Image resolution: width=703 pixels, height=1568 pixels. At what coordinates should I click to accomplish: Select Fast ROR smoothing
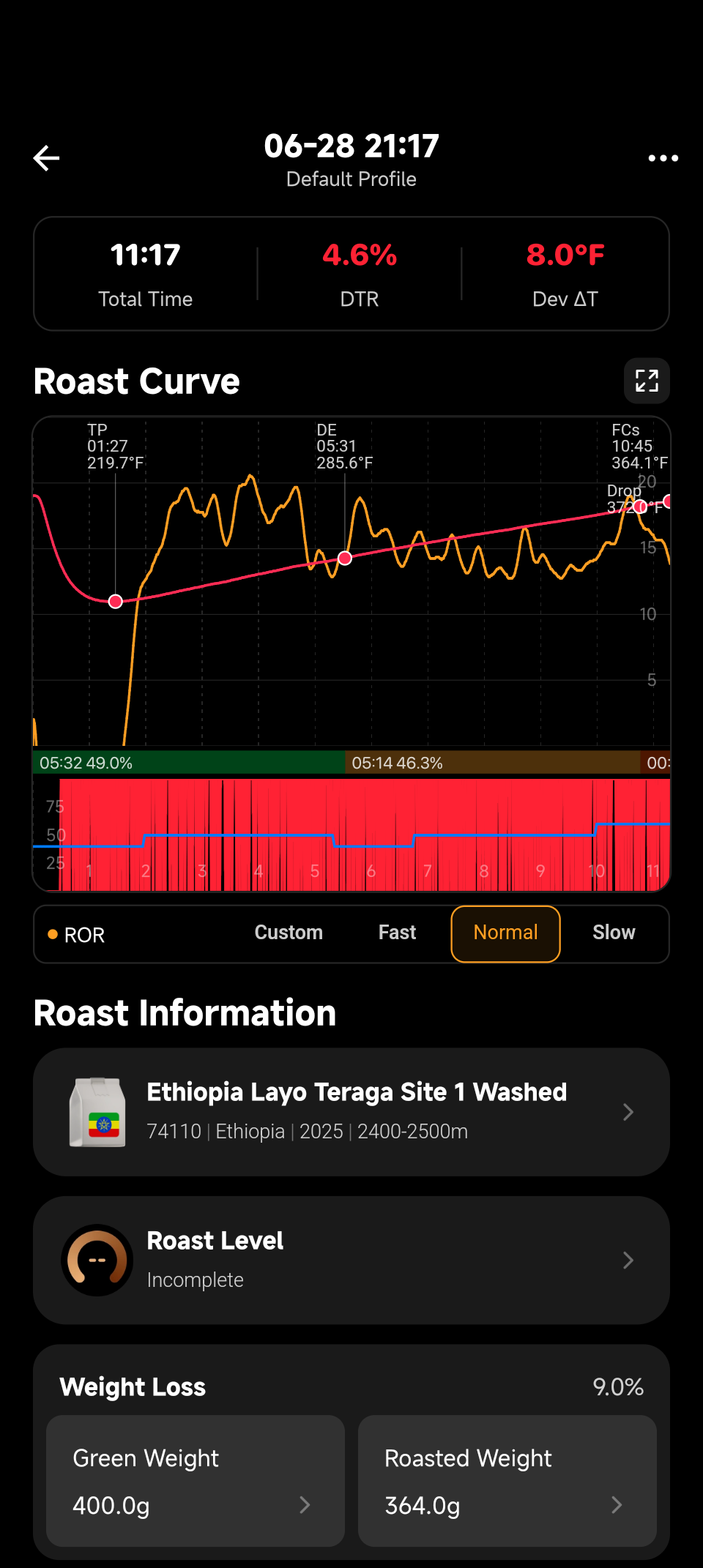click(397, 933)
